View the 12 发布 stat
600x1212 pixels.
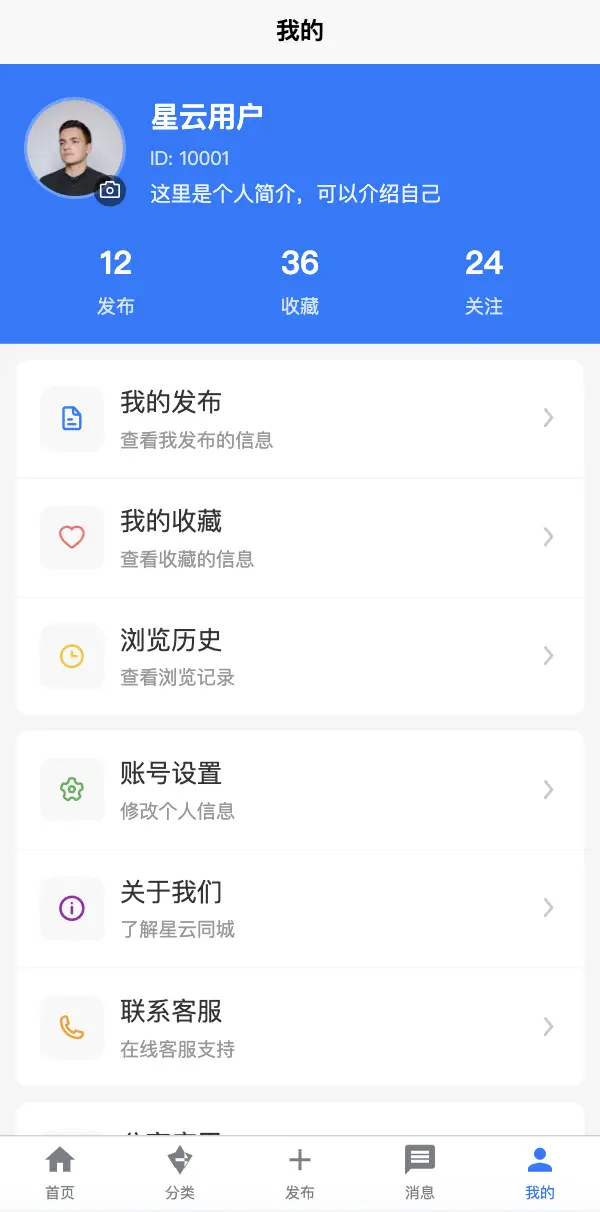click(116, 280)
